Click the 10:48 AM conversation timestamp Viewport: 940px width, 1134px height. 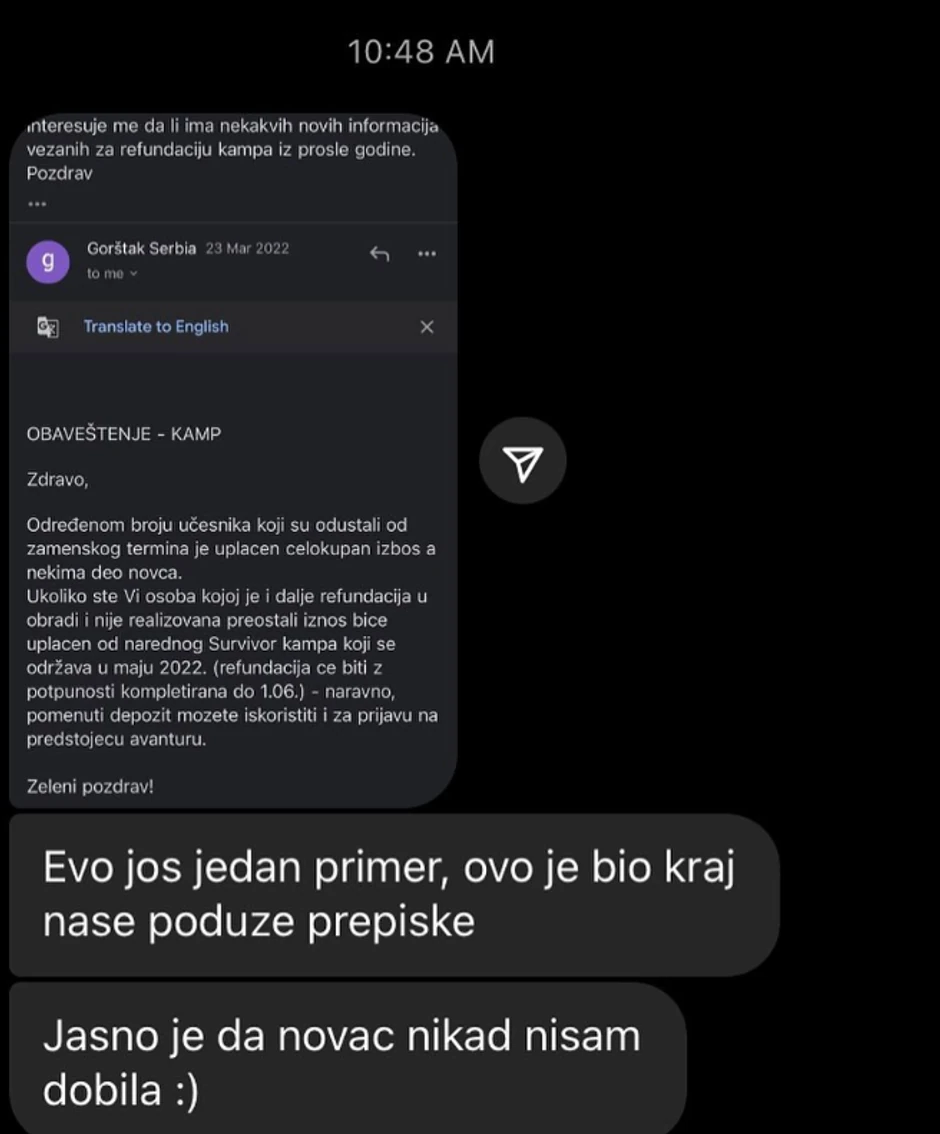(x=420, y=51)
